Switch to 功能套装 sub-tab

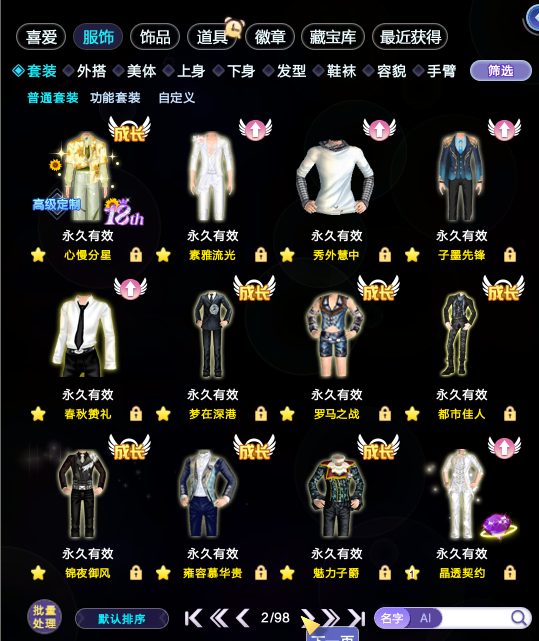pyautogui.click(x=115, y=98)
